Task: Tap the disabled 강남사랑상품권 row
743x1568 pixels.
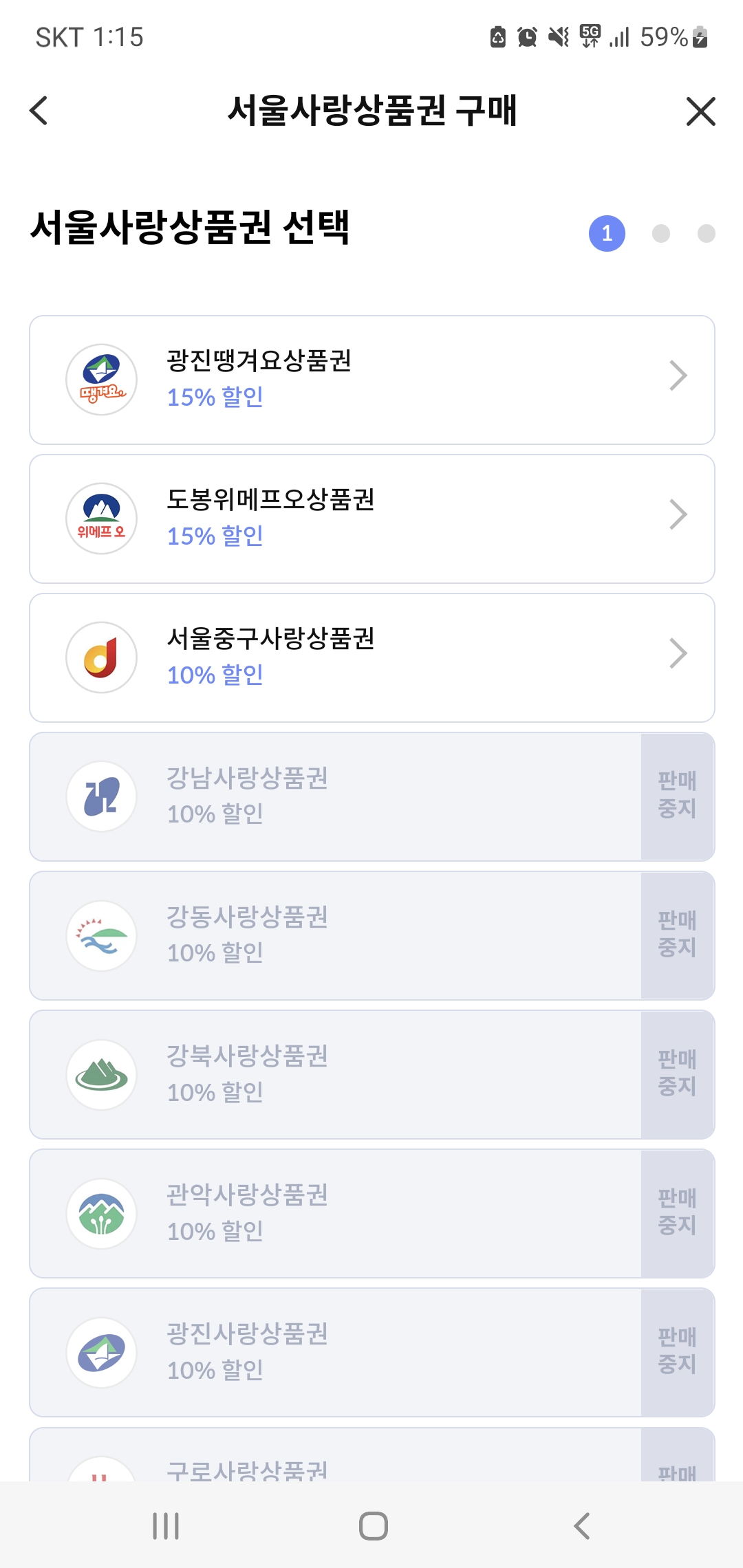Action: (x=372, y=797)
